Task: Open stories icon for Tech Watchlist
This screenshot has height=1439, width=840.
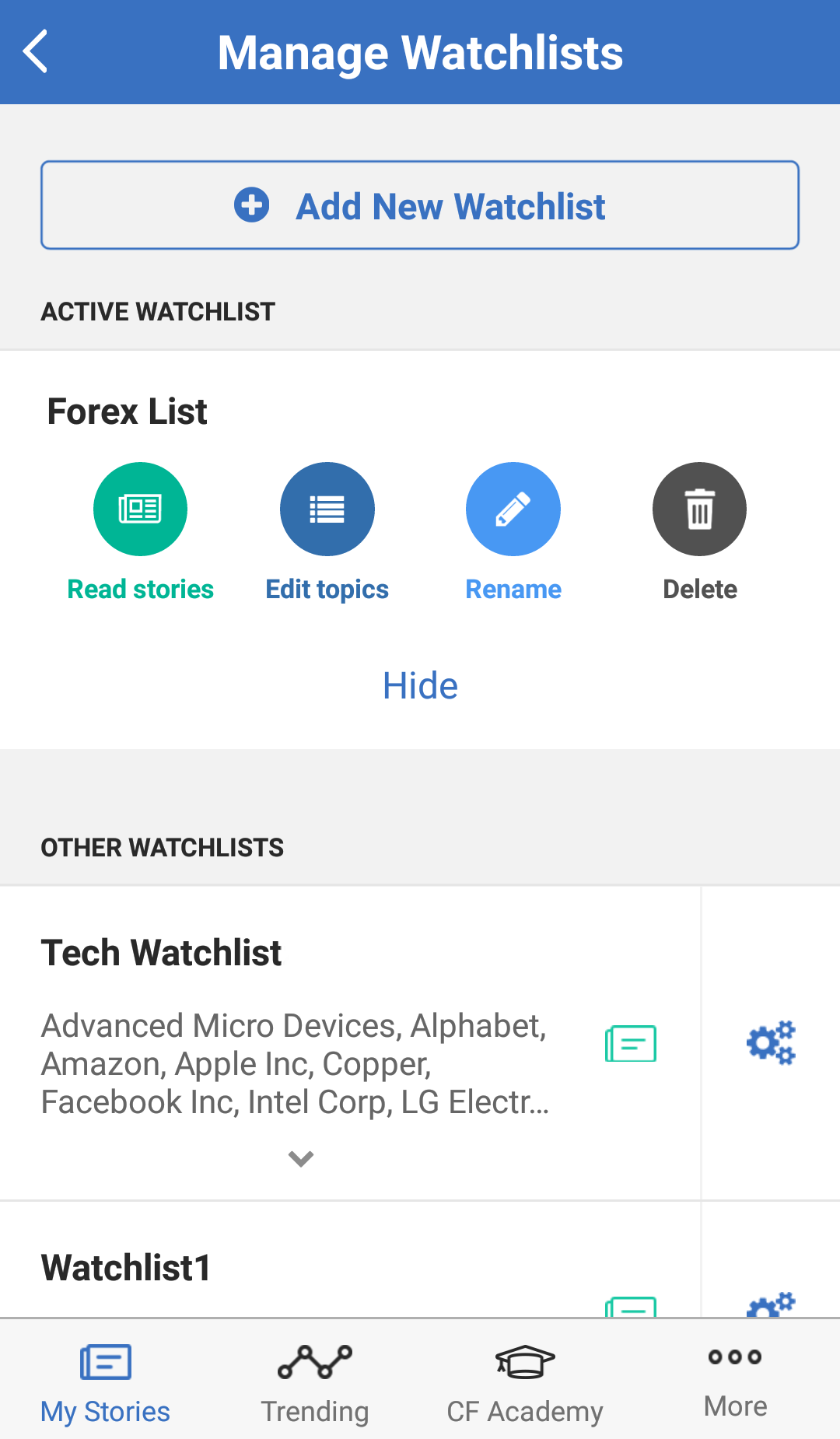Action: 631,1043
